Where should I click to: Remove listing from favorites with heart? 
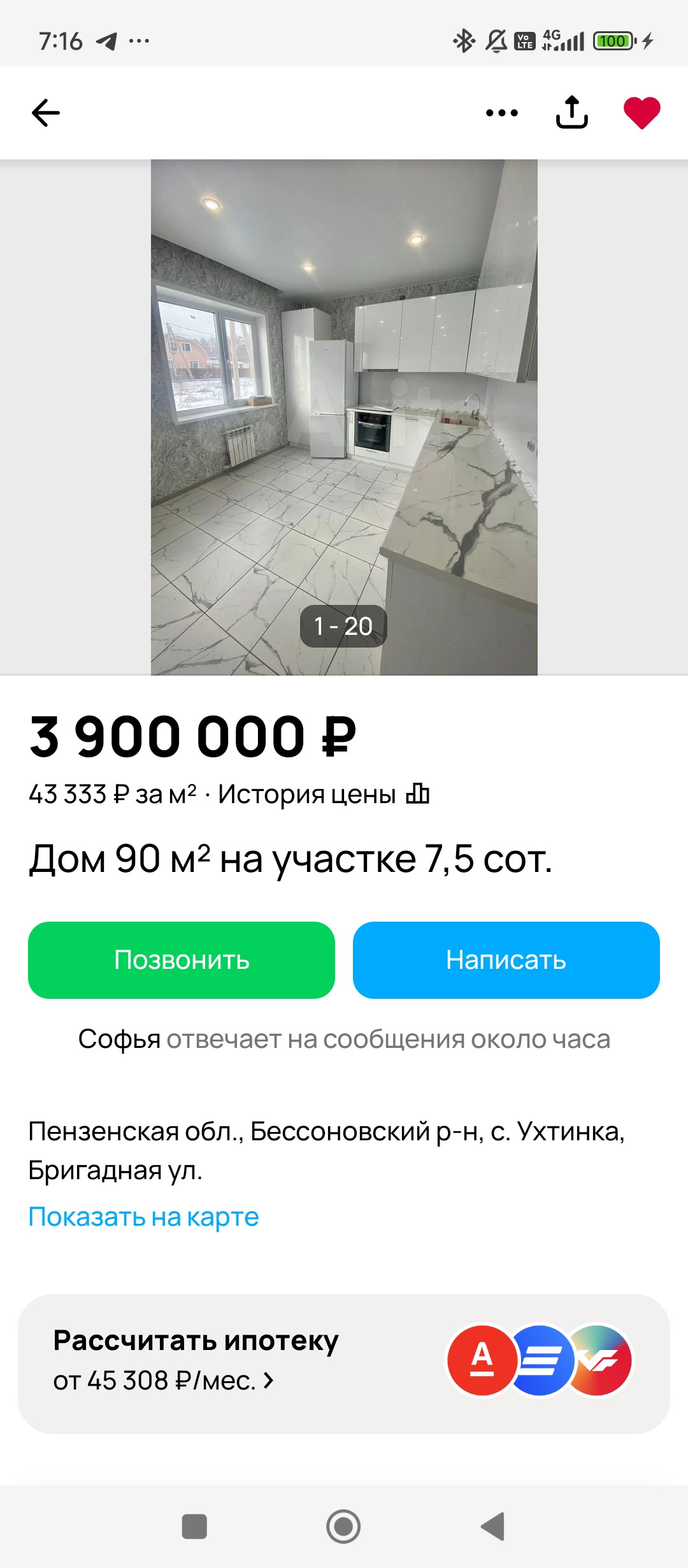tap(641, 113)
